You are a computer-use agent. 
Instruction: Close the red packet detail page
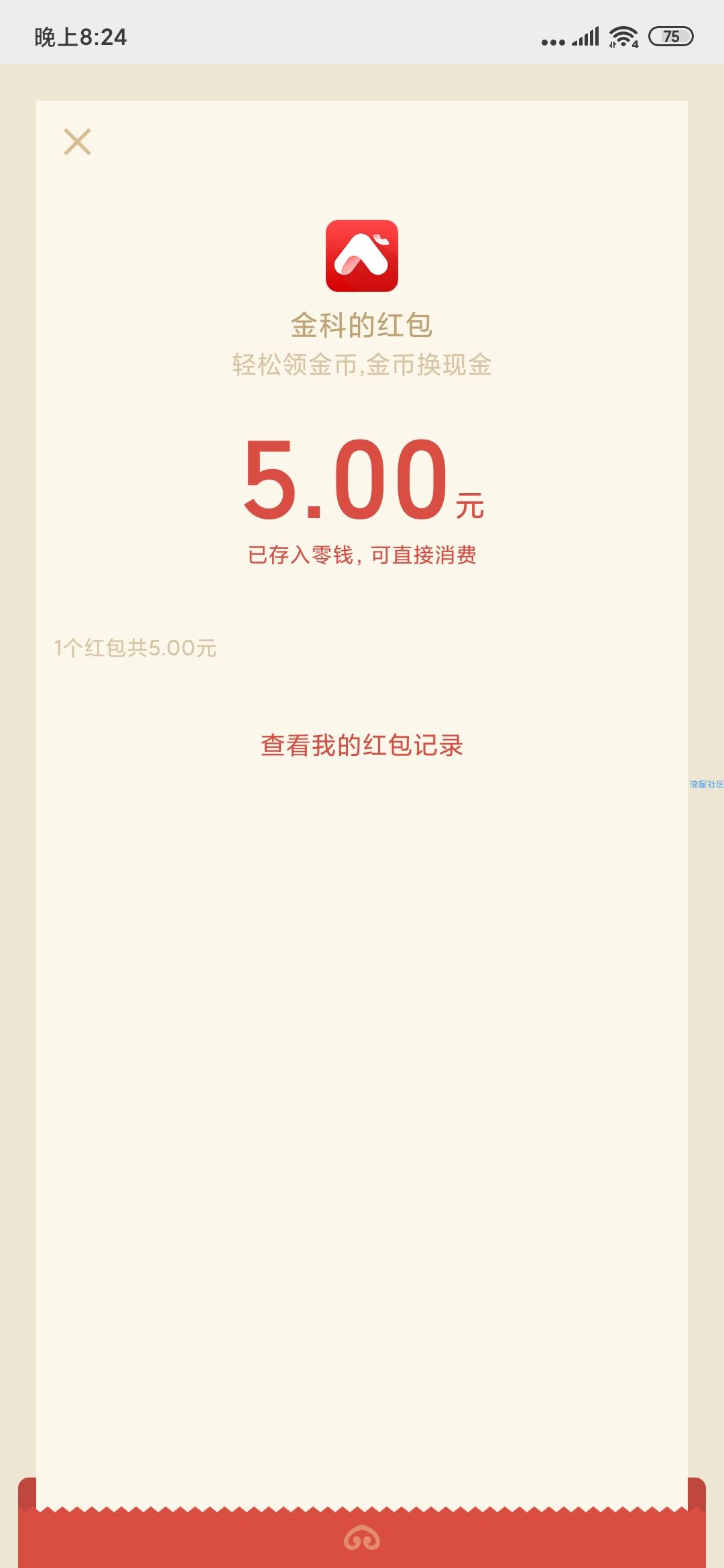point(77,141)
